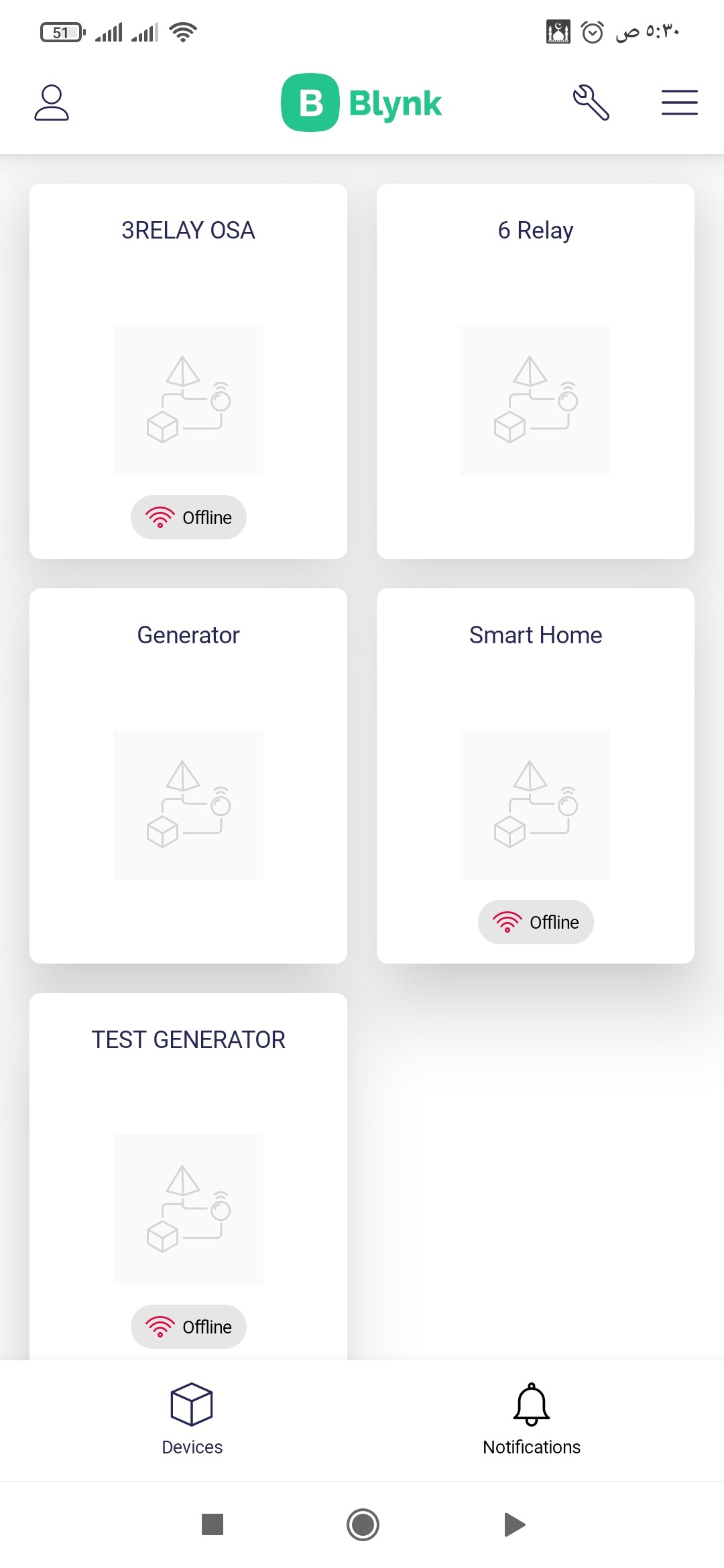Image resolution: width=724 pixels, height=1568 pixels.
Task: Open the 3RELAY OSA device card
Action: 188,371
